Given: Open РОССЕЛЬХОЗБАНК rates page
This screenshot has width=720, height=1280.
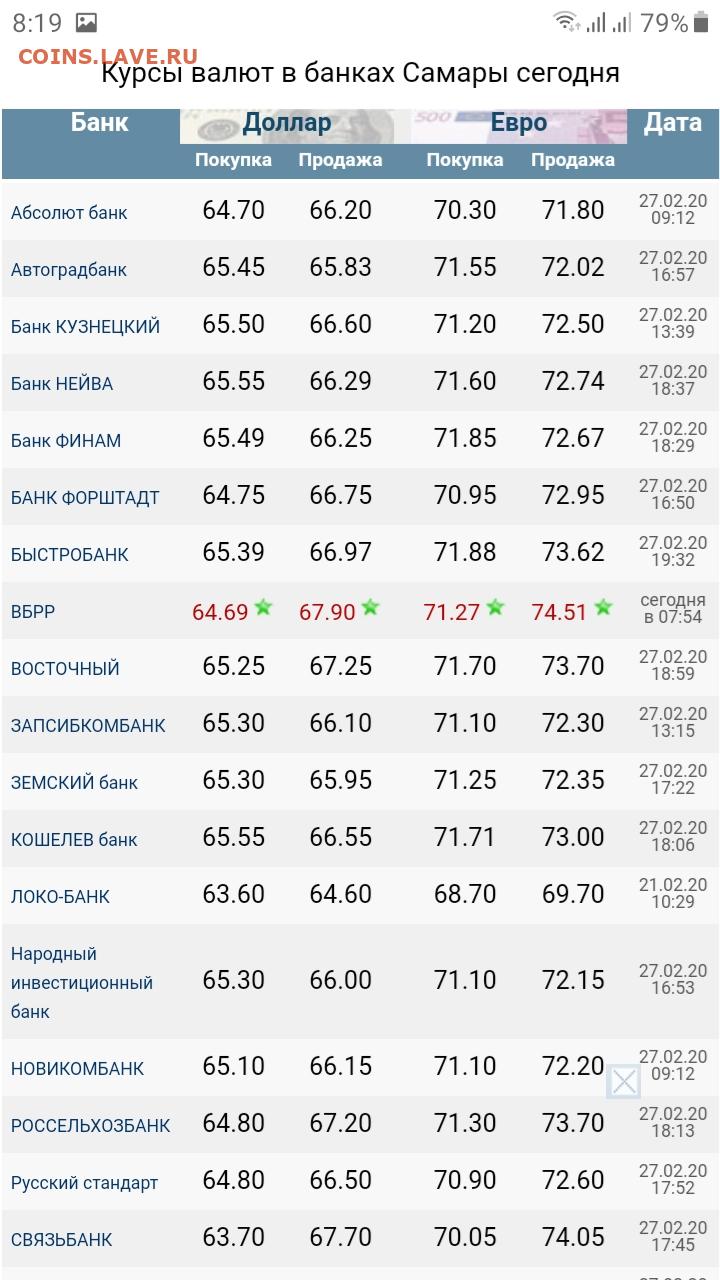Looking at the screenshot, I should tap(91, 1125).
